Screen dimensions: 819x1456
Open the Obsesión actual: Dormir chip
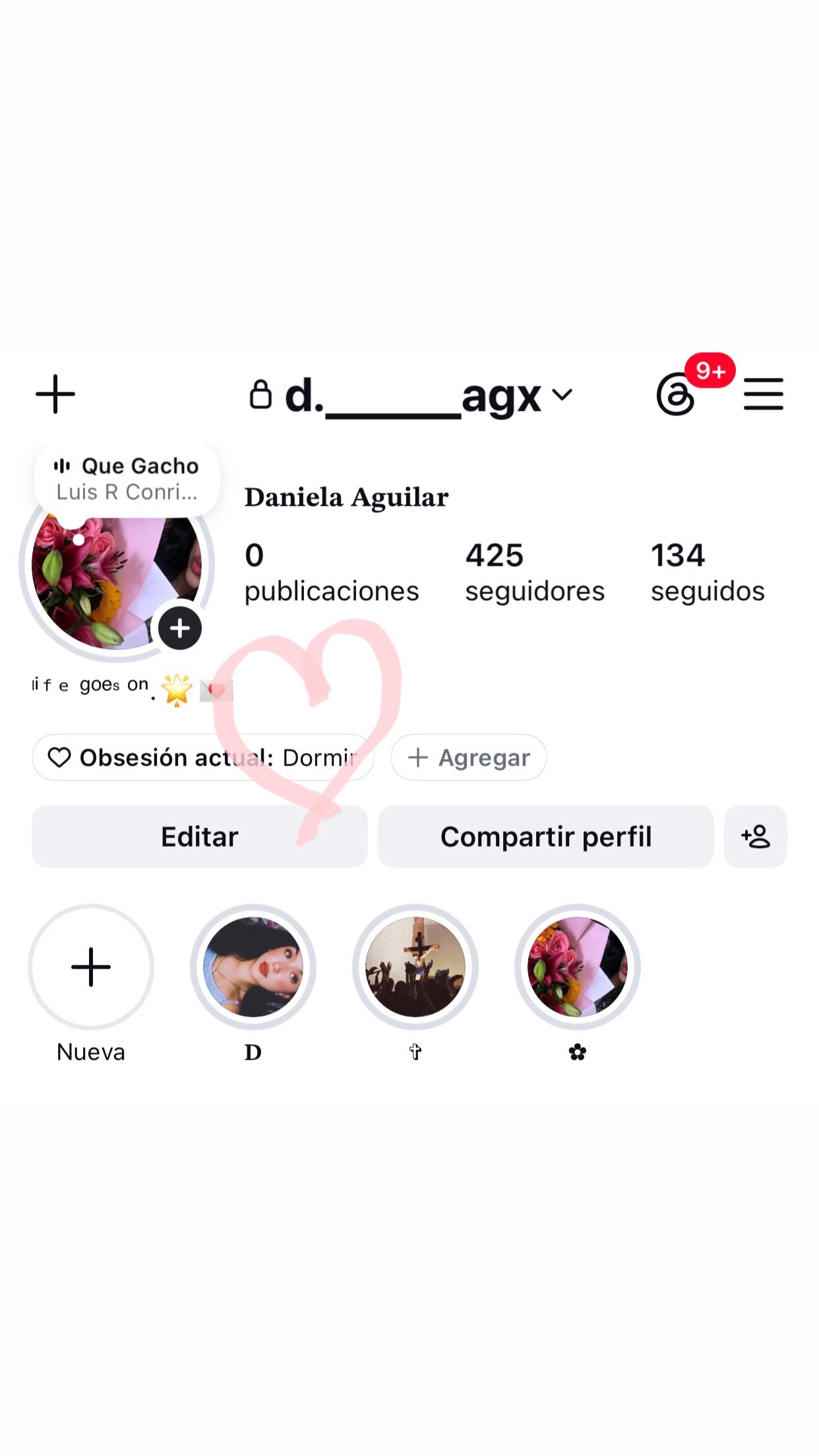click(x=203, y=758)
